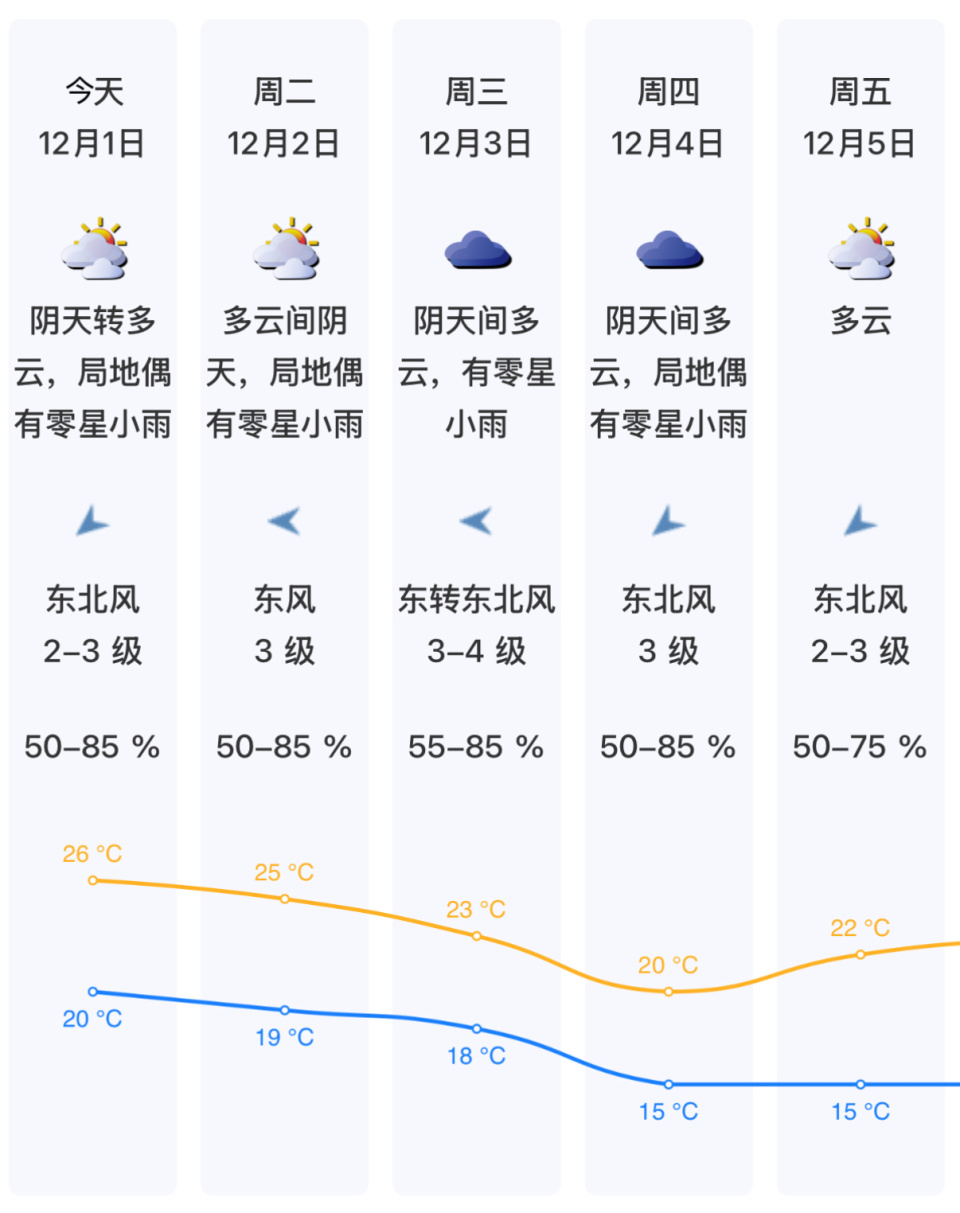The image size is (960, 1213).
Task: Select the east wind arrow under 周二
Action: tap(285, 520)
